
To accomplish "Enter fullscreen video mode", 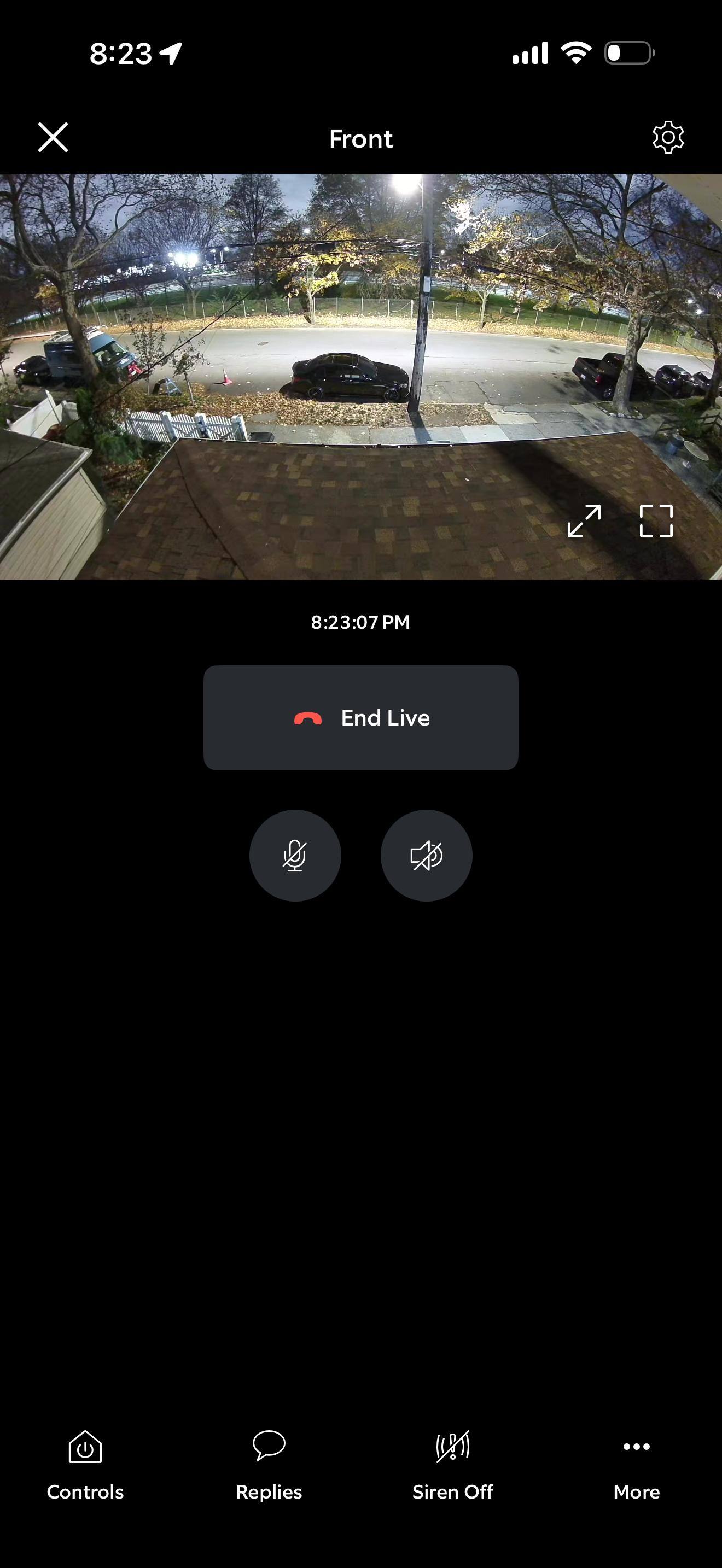I will [656, 521].
